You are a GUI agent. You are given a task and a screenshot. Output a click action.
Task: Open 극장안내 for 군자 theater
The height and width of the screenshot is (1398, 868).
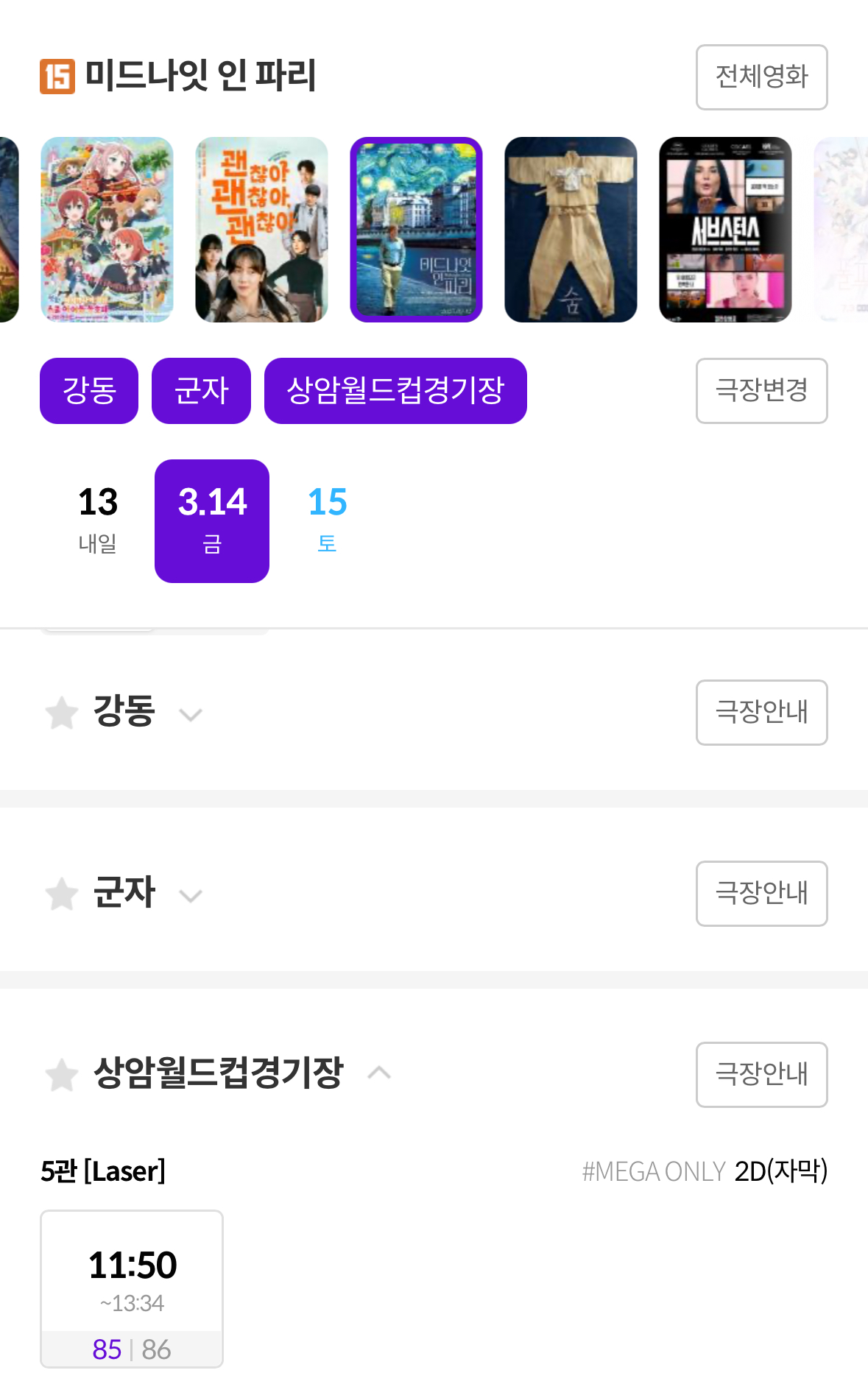(761, 894)
